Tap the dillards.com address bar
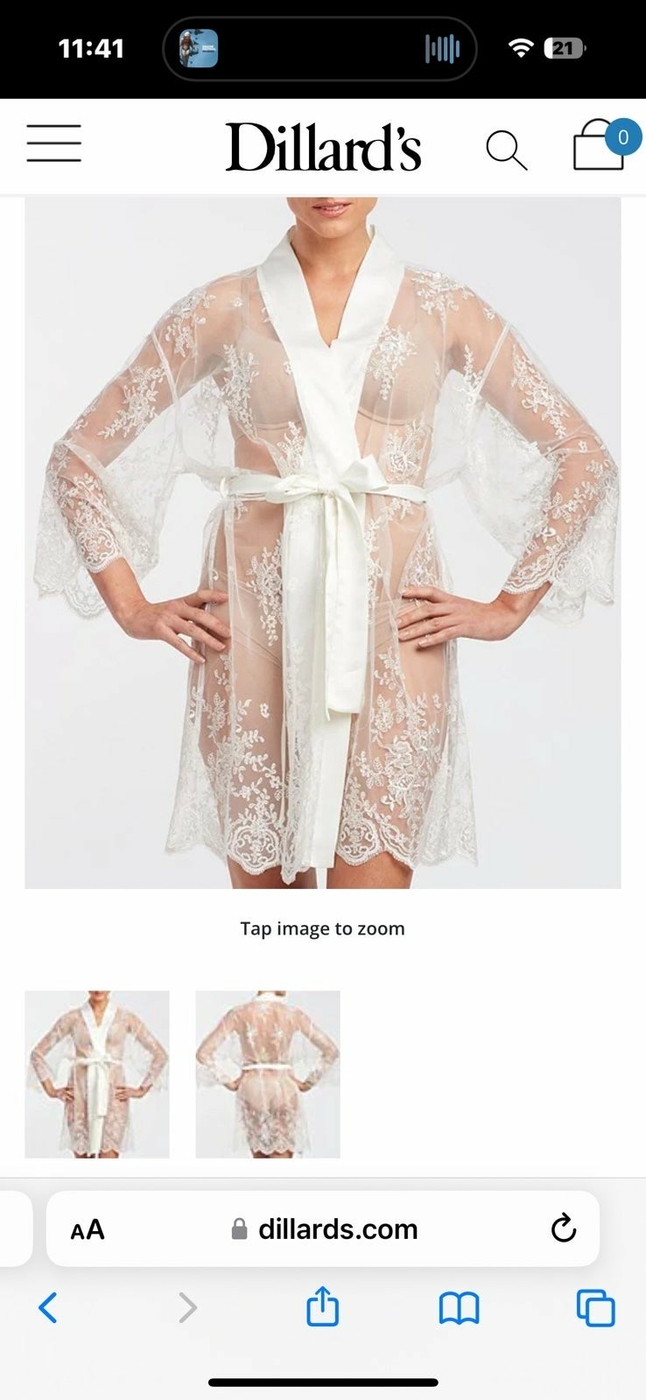 [x=325, y=1229]
